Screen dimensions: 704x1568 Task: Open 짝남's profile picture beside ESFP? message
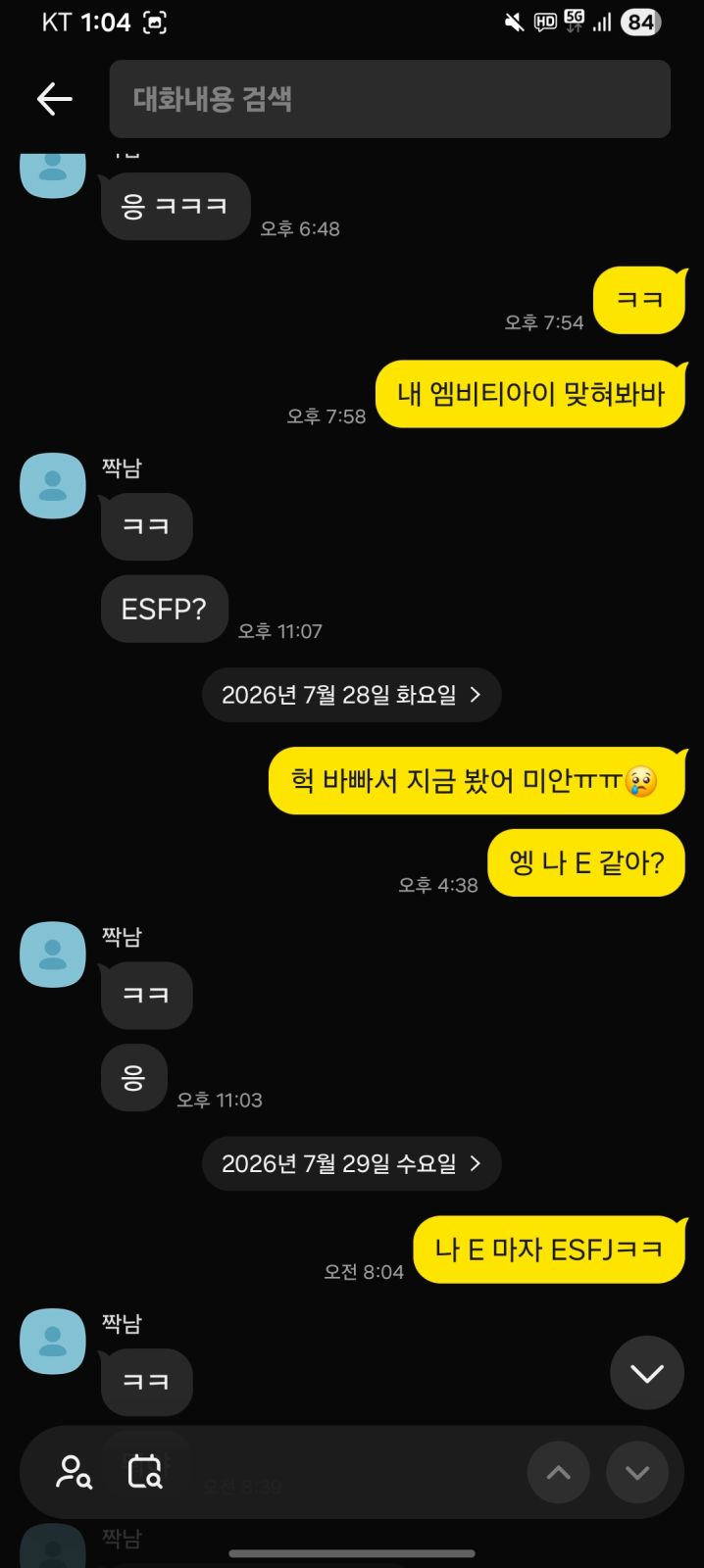pos(53,485)
